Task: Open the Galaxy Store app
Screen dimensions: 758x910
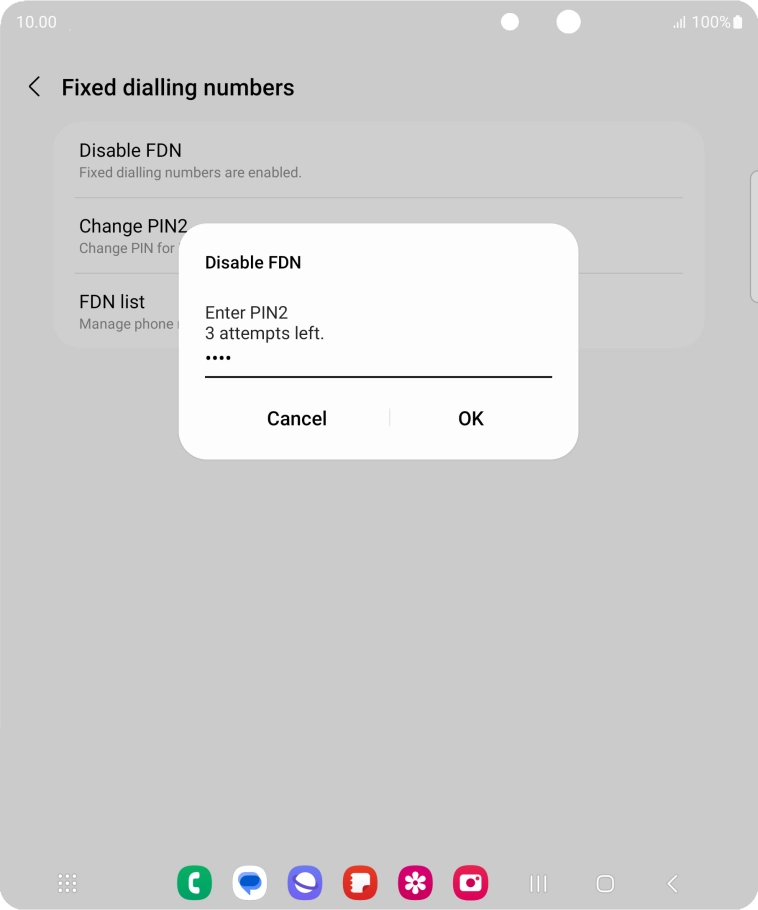Action: tap(415, 883)
